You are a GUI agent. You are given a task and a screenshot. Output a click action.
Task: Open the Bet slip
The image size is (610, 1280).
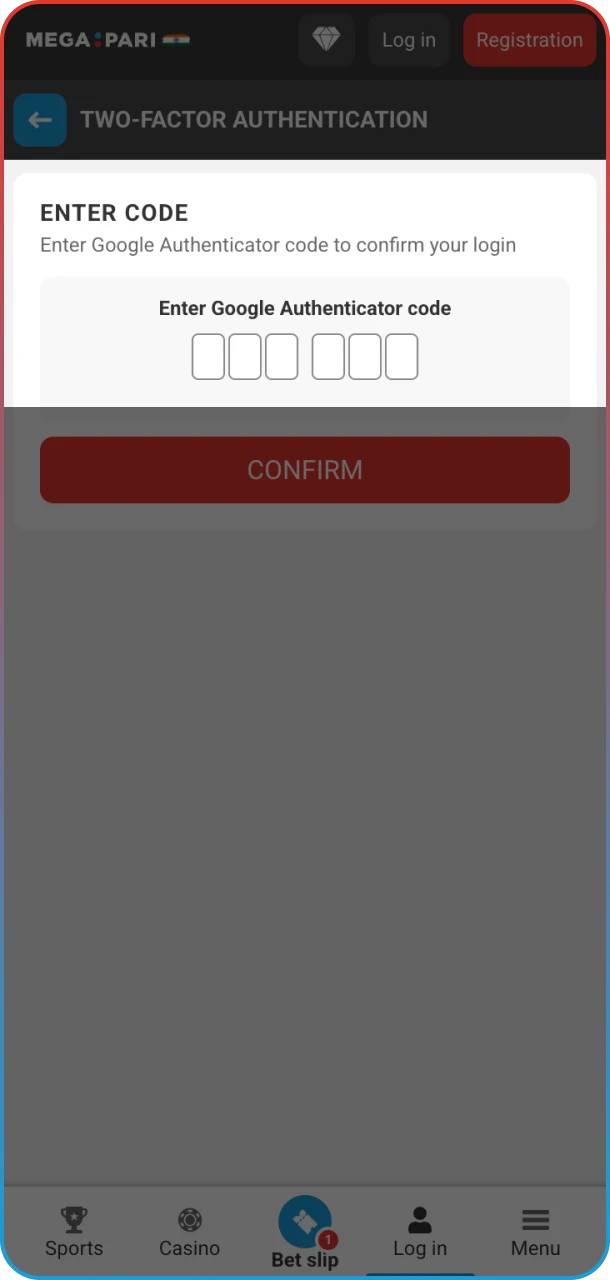[305, 1232]
